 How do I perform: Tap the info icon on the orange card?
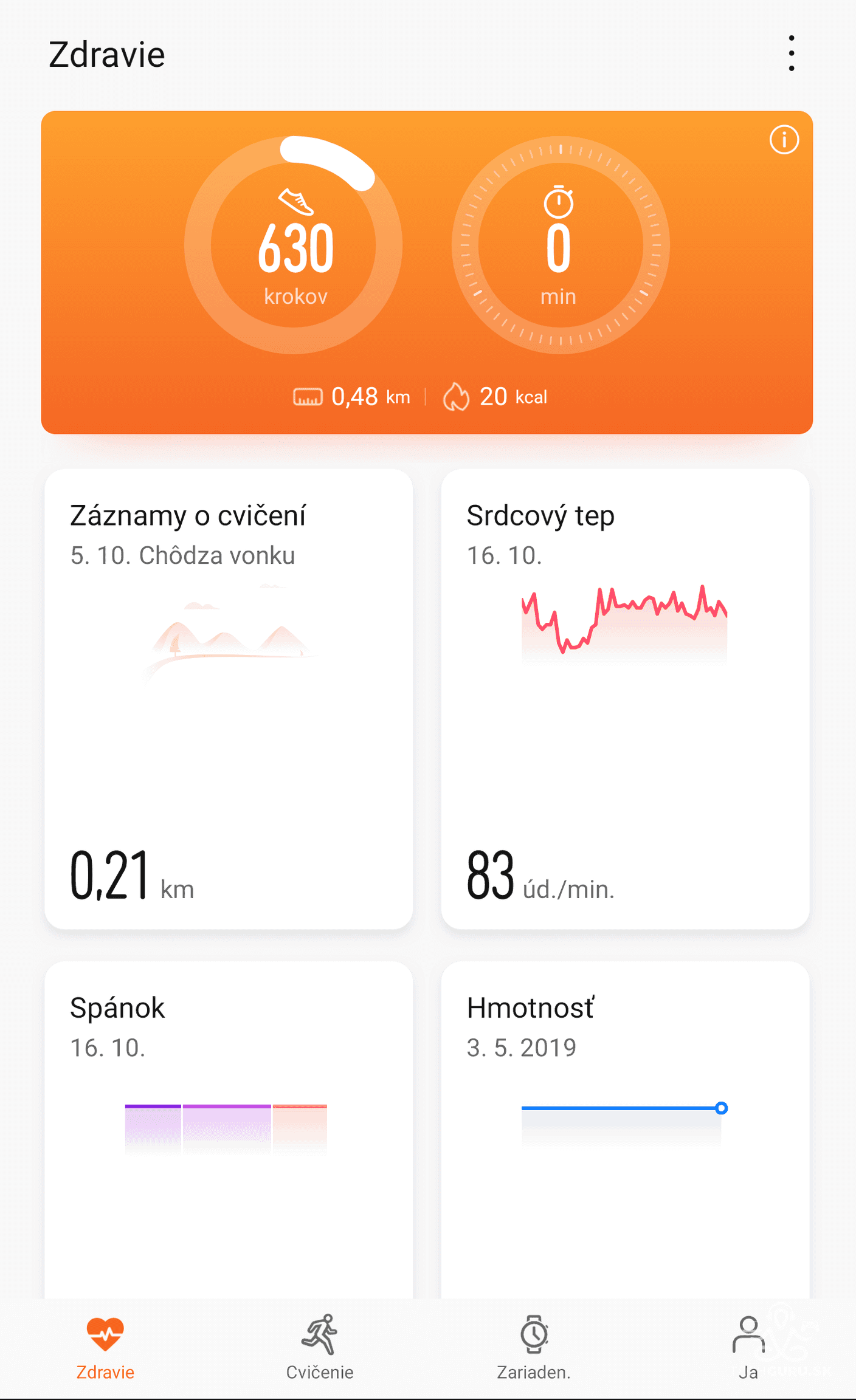(x=784, y=140)
